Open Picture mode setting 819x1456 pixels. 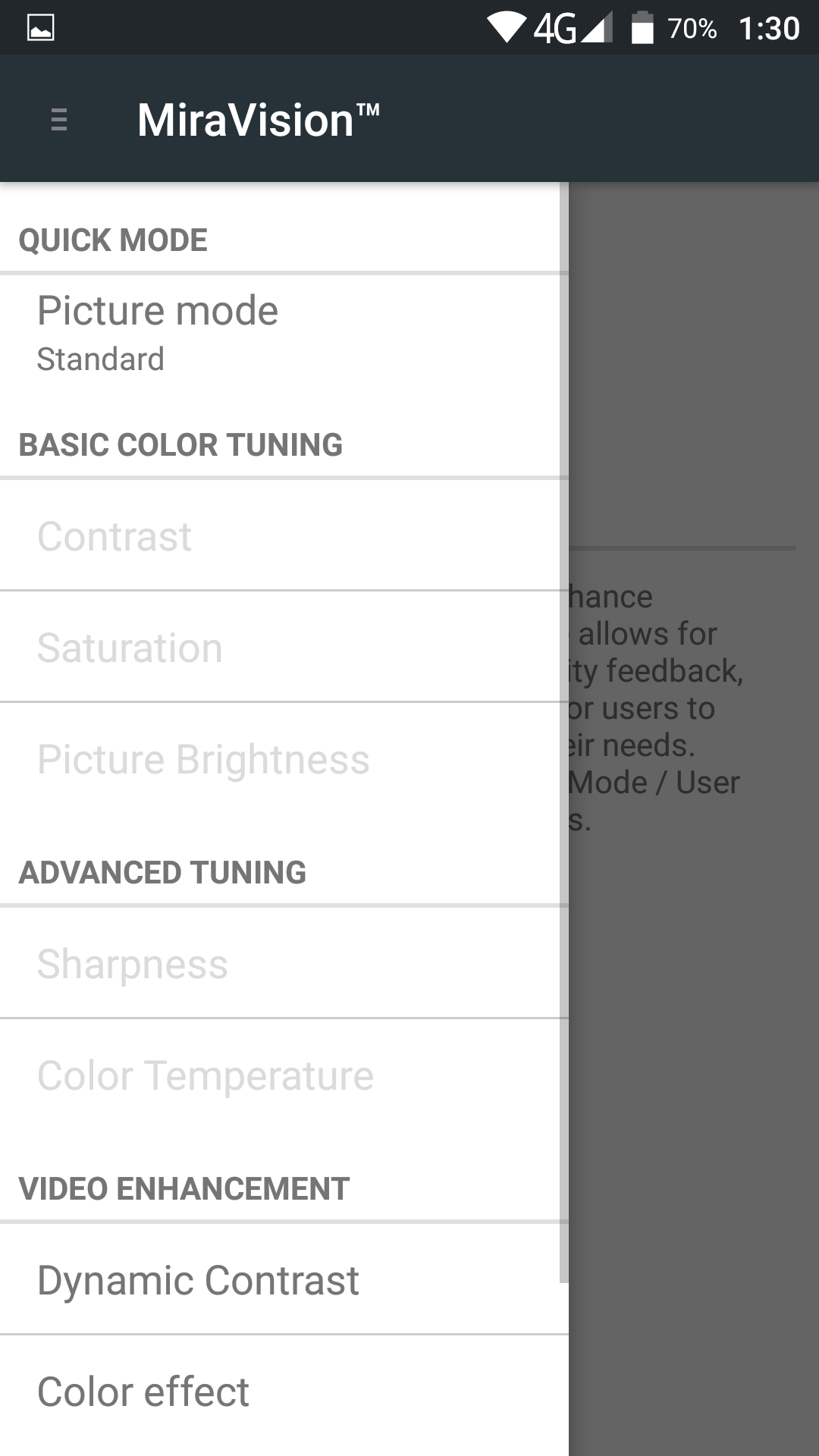tap(284, 334)
